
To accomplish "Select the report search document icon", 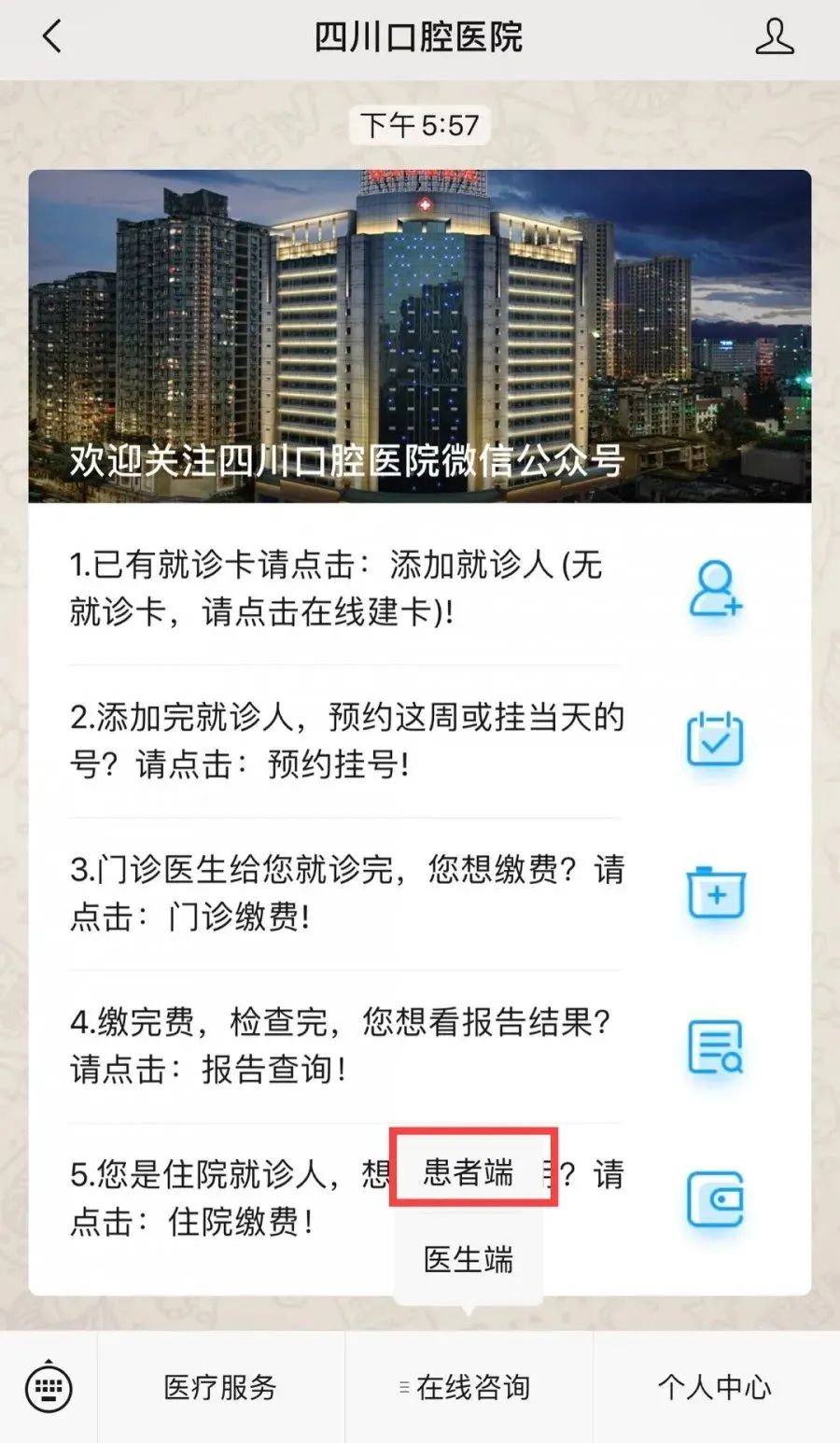I will pos(715,1046).
